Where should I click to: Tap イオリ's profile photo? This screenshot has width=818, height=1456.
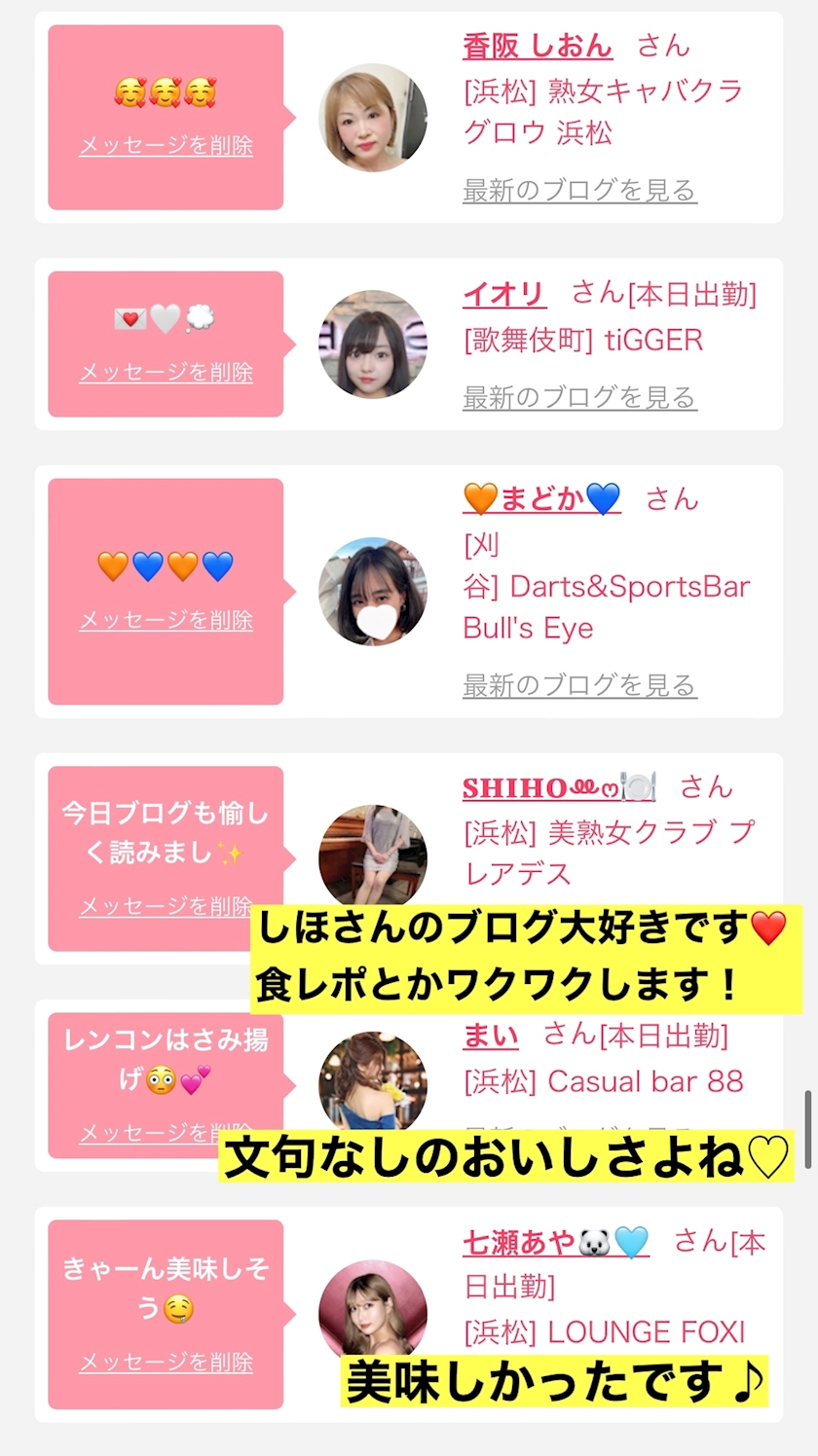point(373,345)
